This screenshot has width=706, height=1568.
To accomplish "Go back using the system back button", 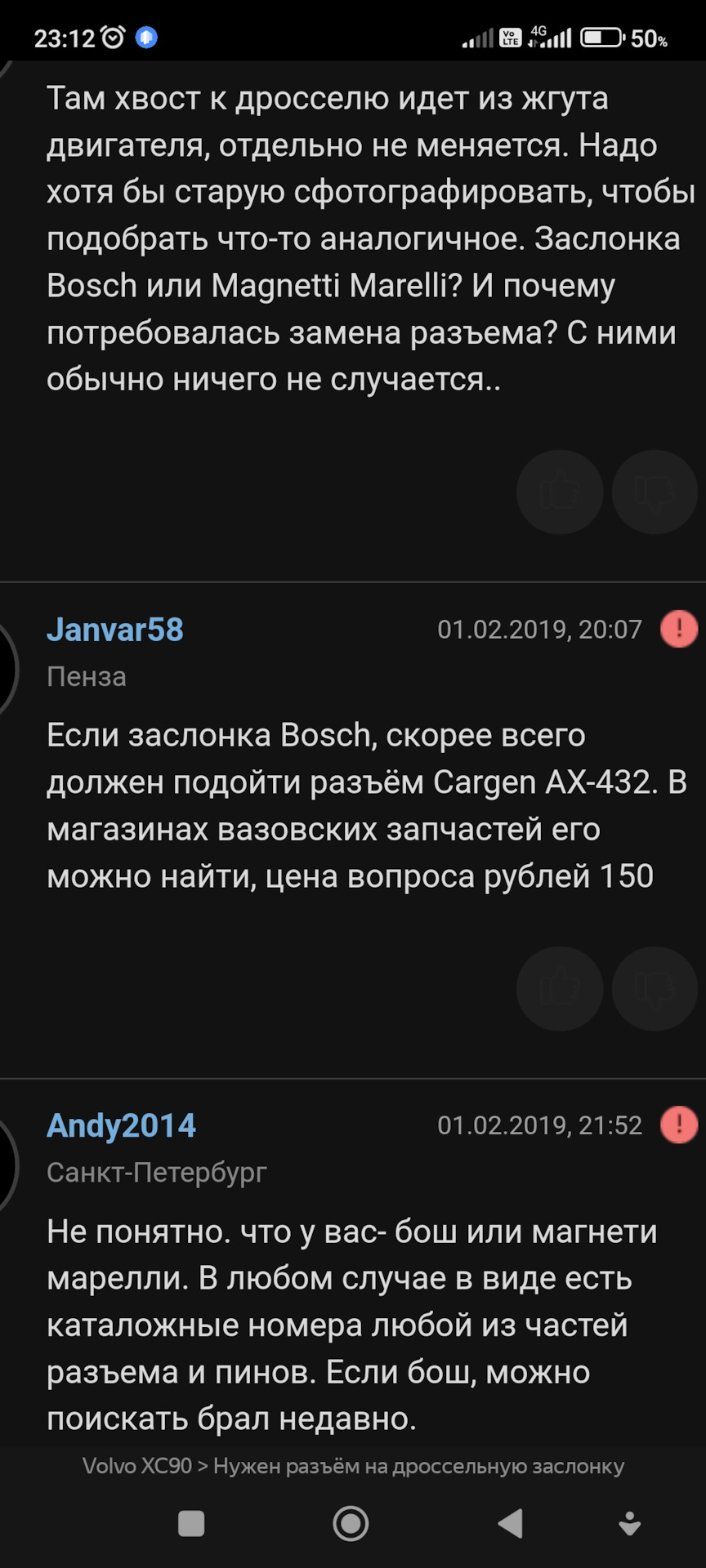I will coord(511,1523).
